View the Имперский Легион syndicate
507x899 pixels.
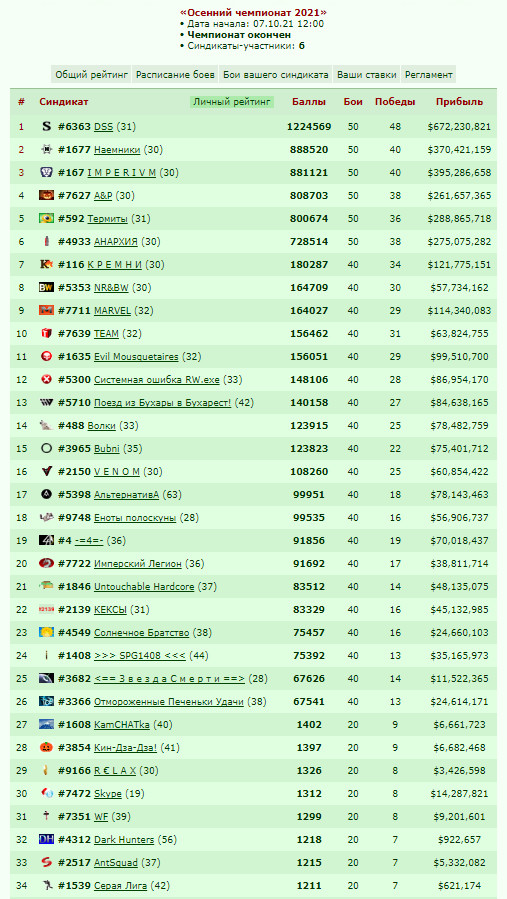[x=138, y=564]
